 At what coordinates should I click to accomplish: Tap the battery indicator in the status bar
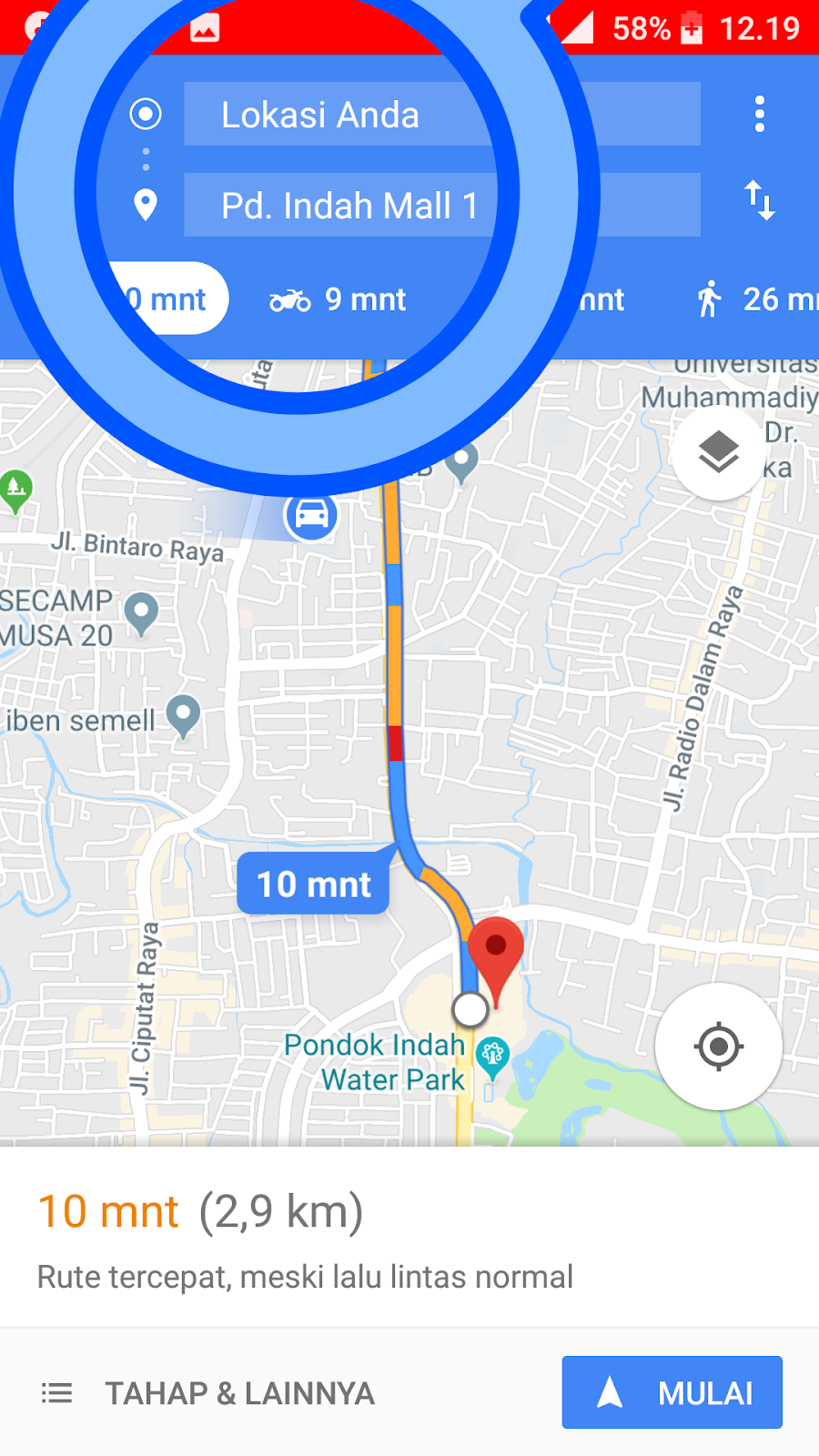pyautogui.click(x=690, y=27)
